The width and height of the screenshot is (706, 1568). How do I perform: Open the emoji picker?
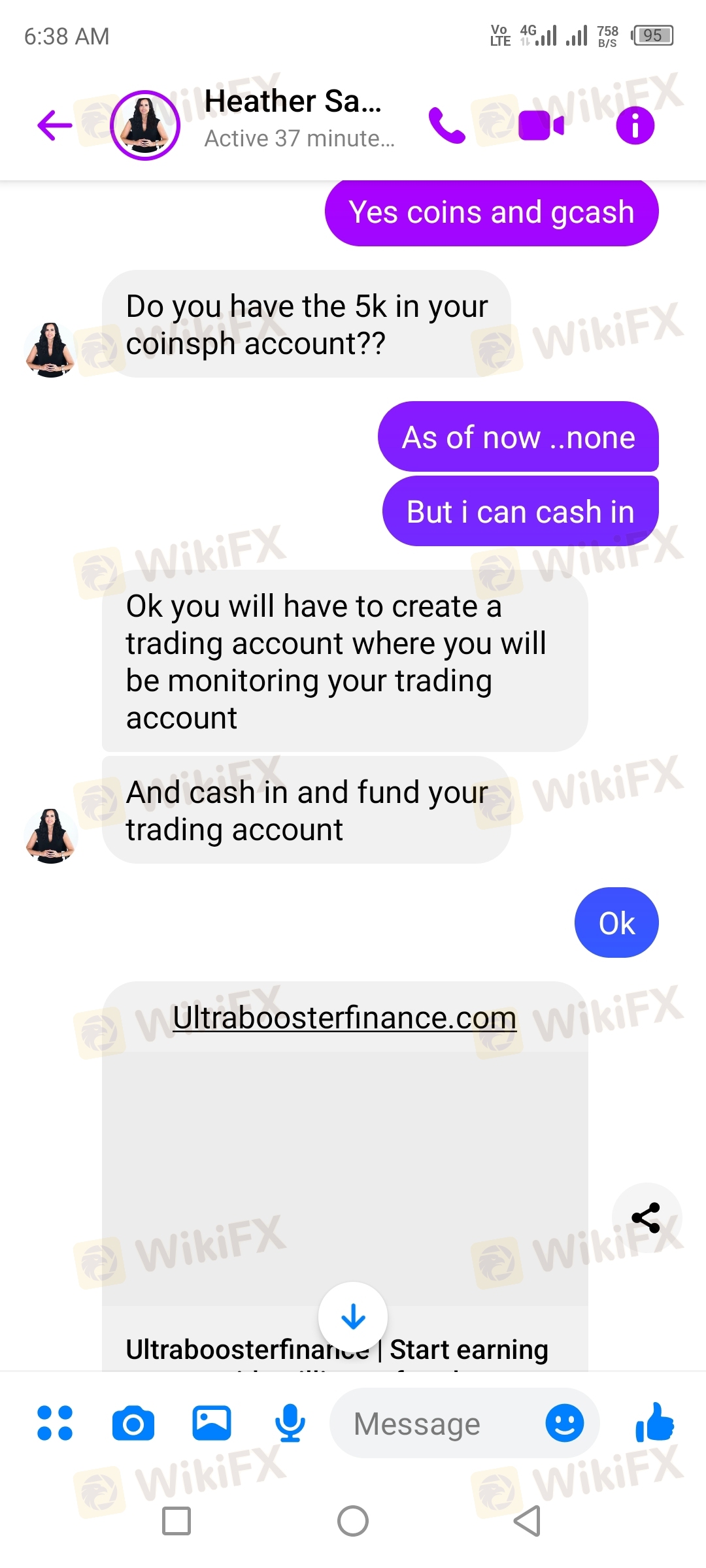(564, 1423)
